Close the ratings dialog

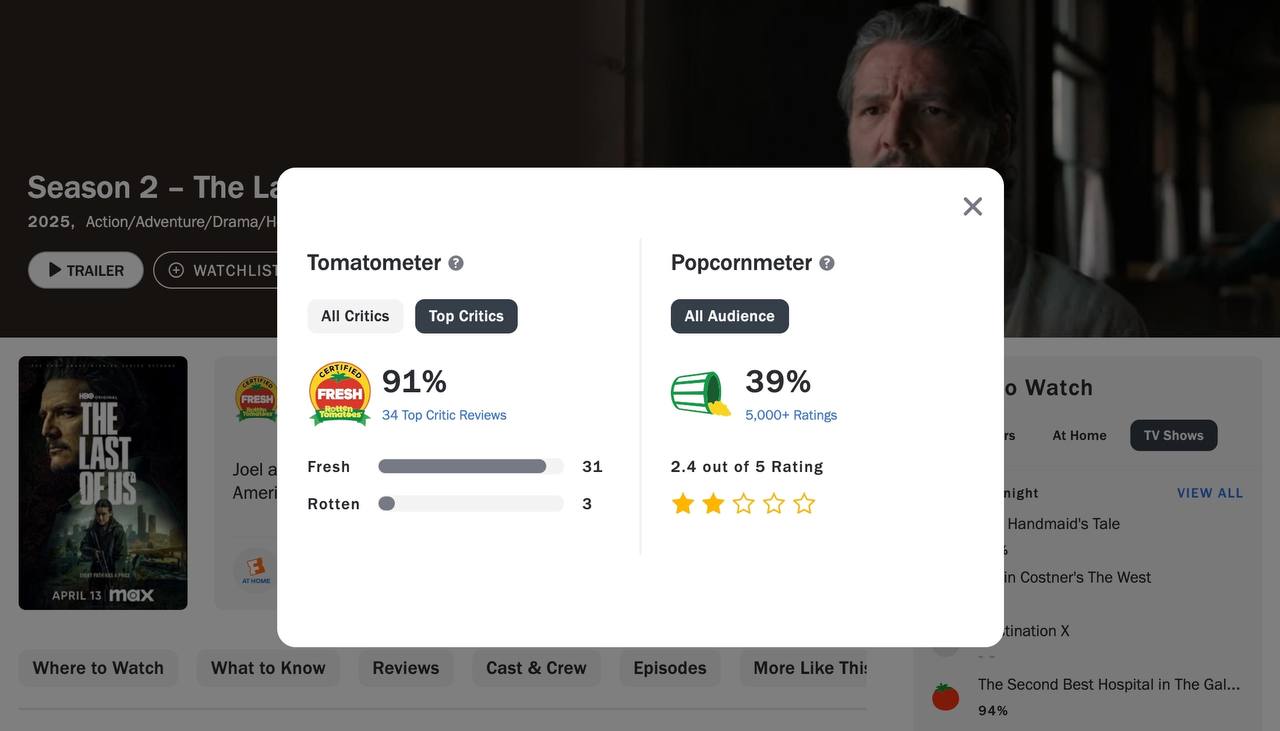click(x=972, y=206)
